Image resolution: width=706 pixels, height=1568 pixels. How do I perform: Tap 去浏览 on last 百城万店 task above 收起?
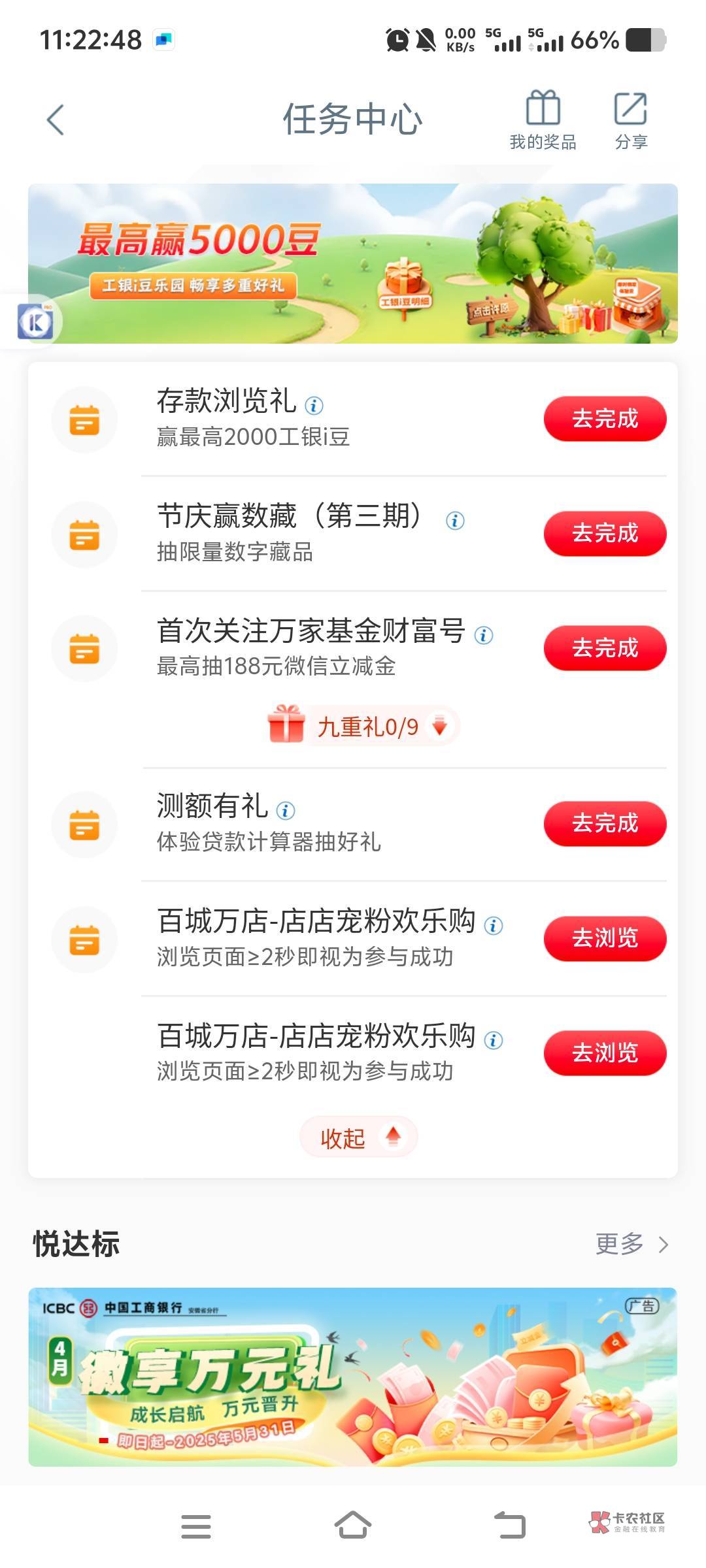[605, 1053]
